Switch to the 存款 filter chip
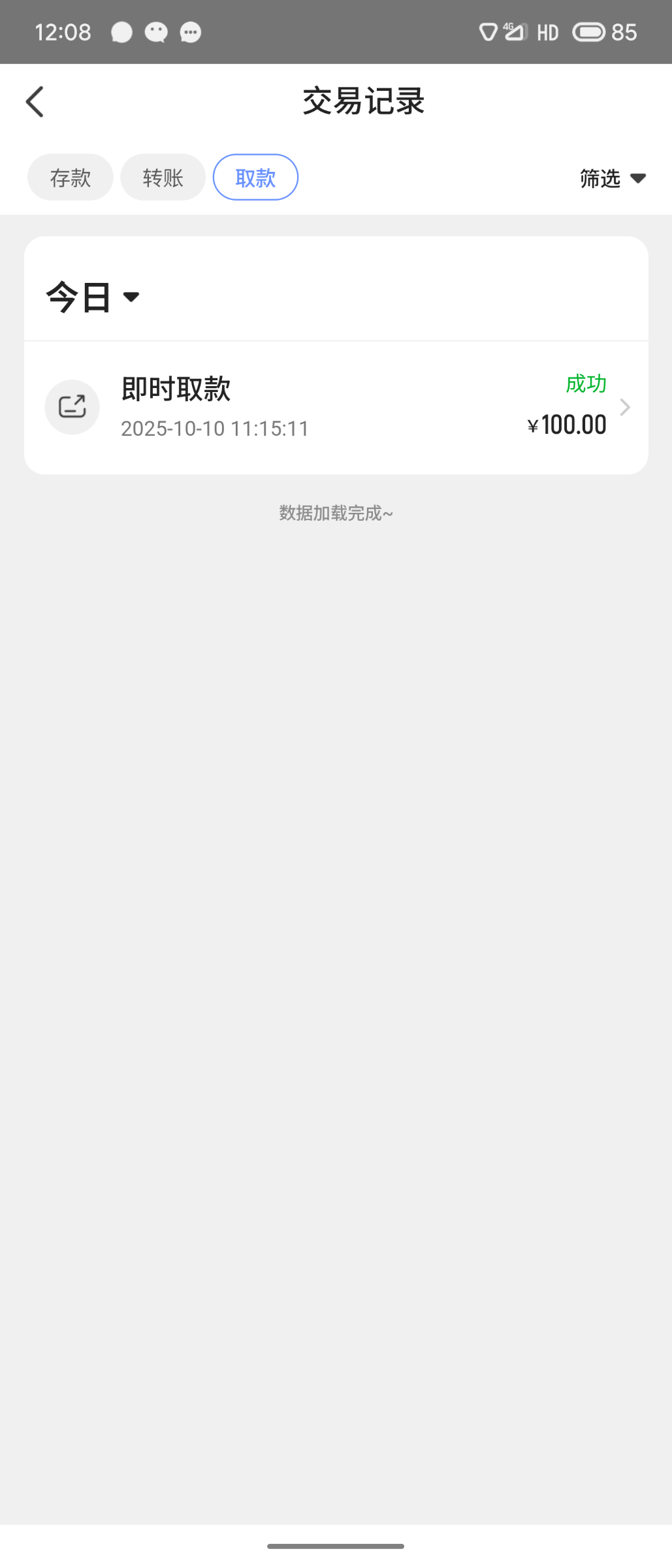The height and width of the screenshot is (1568, 672). [x=71, y=178]
